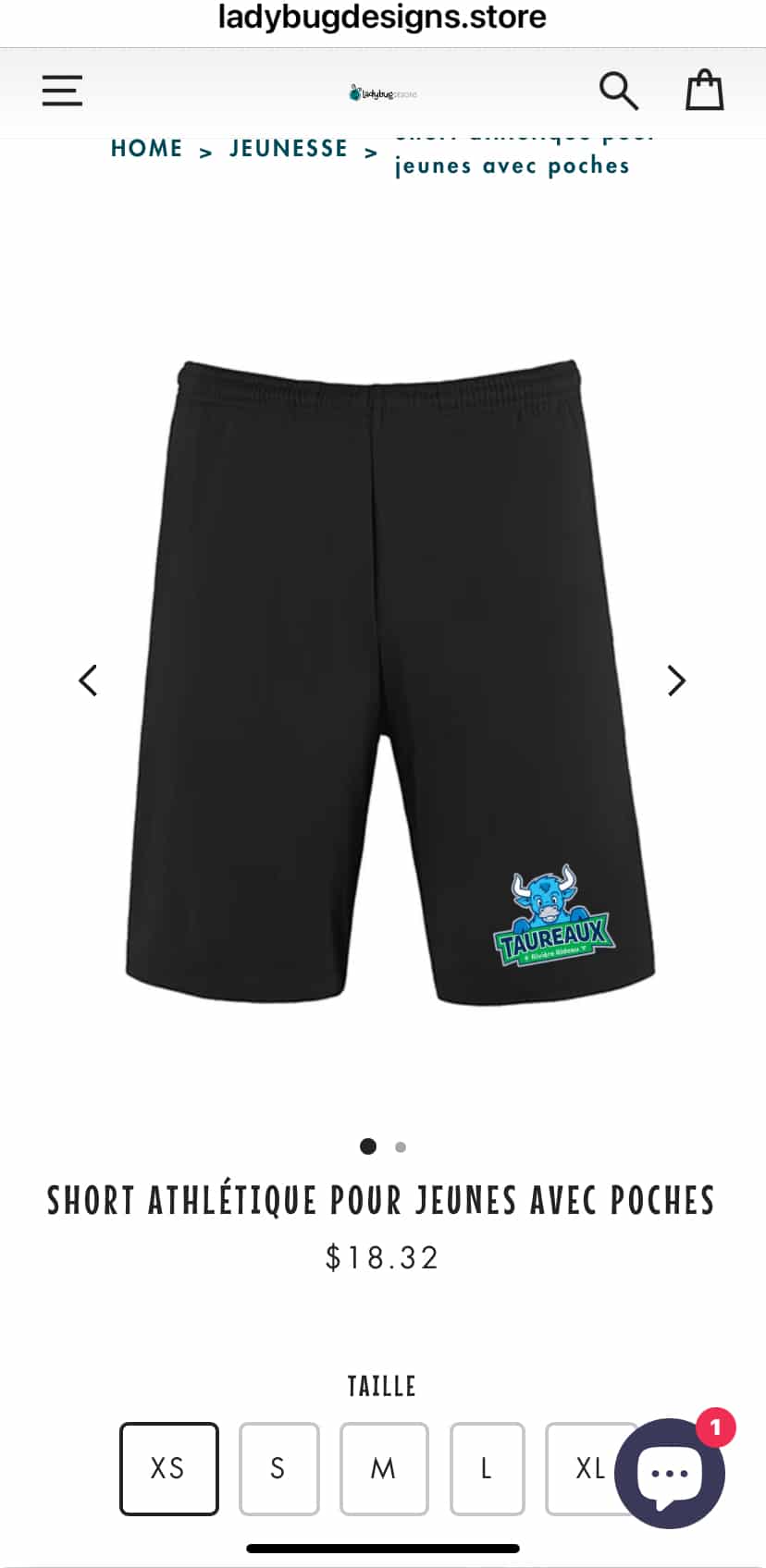Show the previous product image
Image resolution: width=766 pixels, height=1568 pixels.
tap(88, 680)
